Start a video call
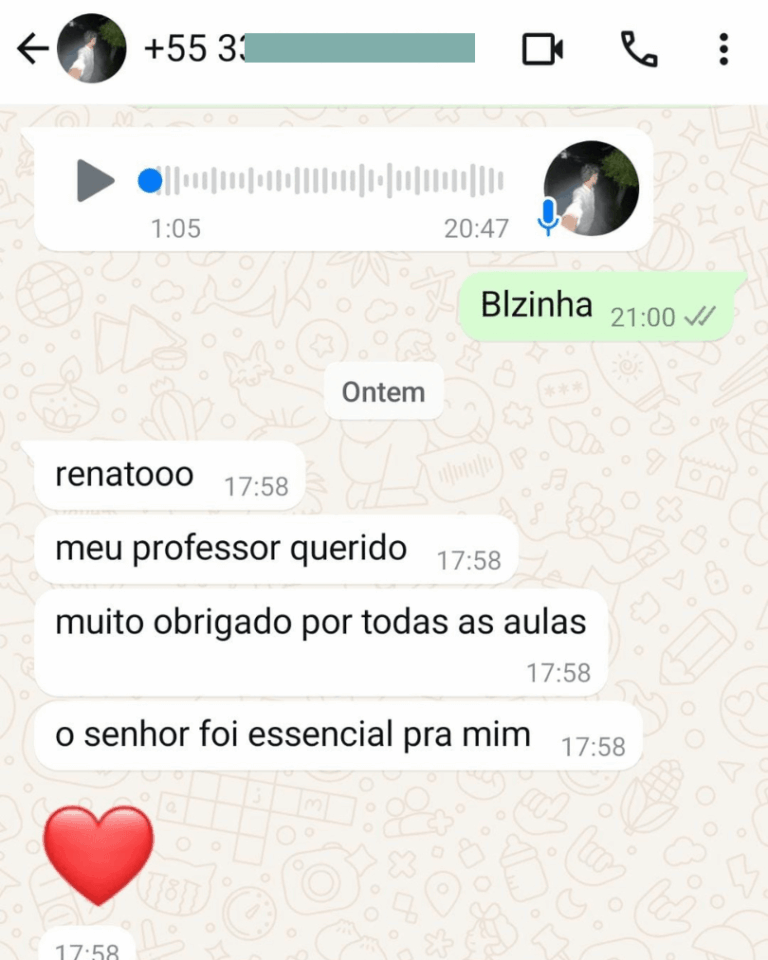 tap(542, 49)
